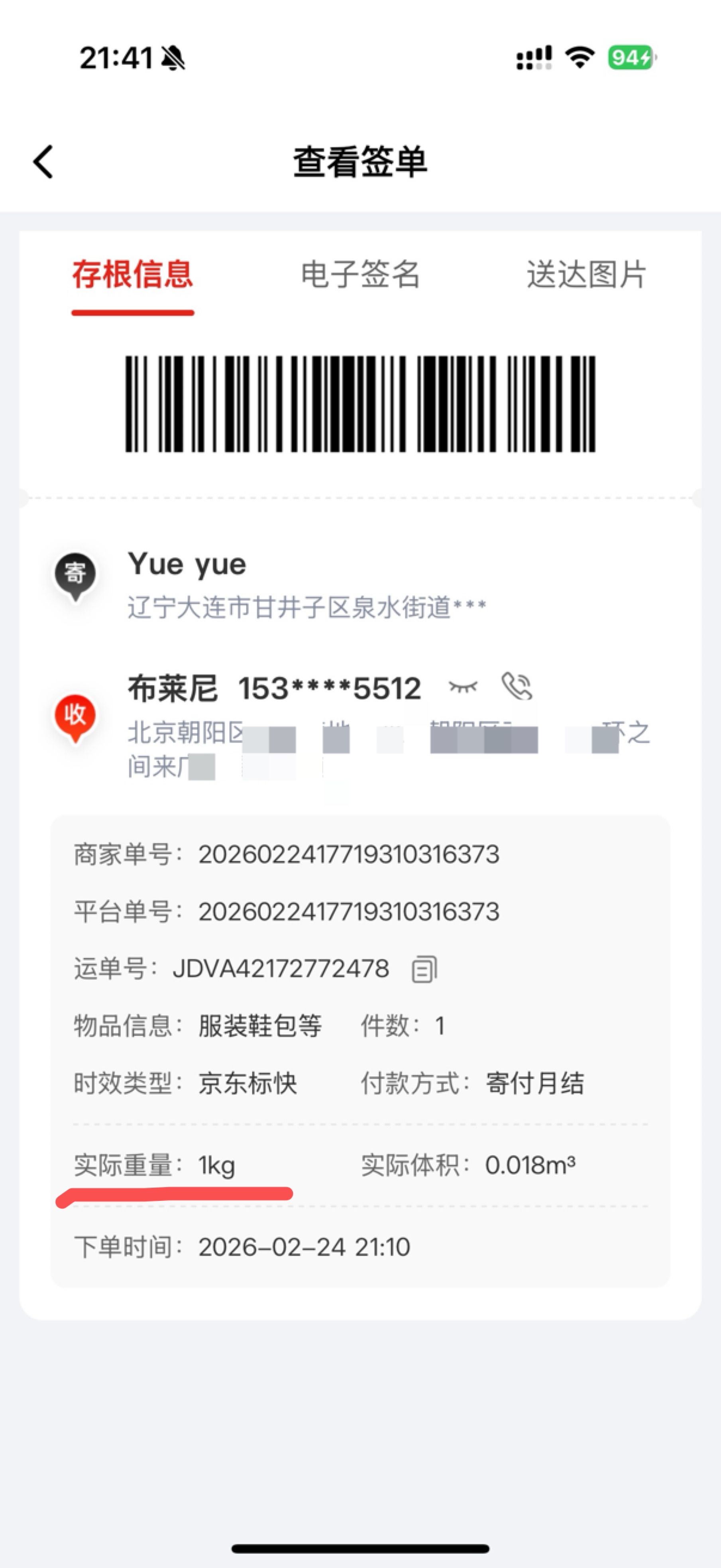The image size is (721, 1568).
Task: Switch to the 电子签名 tab
Action: pyautogui.click(x=360, y=275)
